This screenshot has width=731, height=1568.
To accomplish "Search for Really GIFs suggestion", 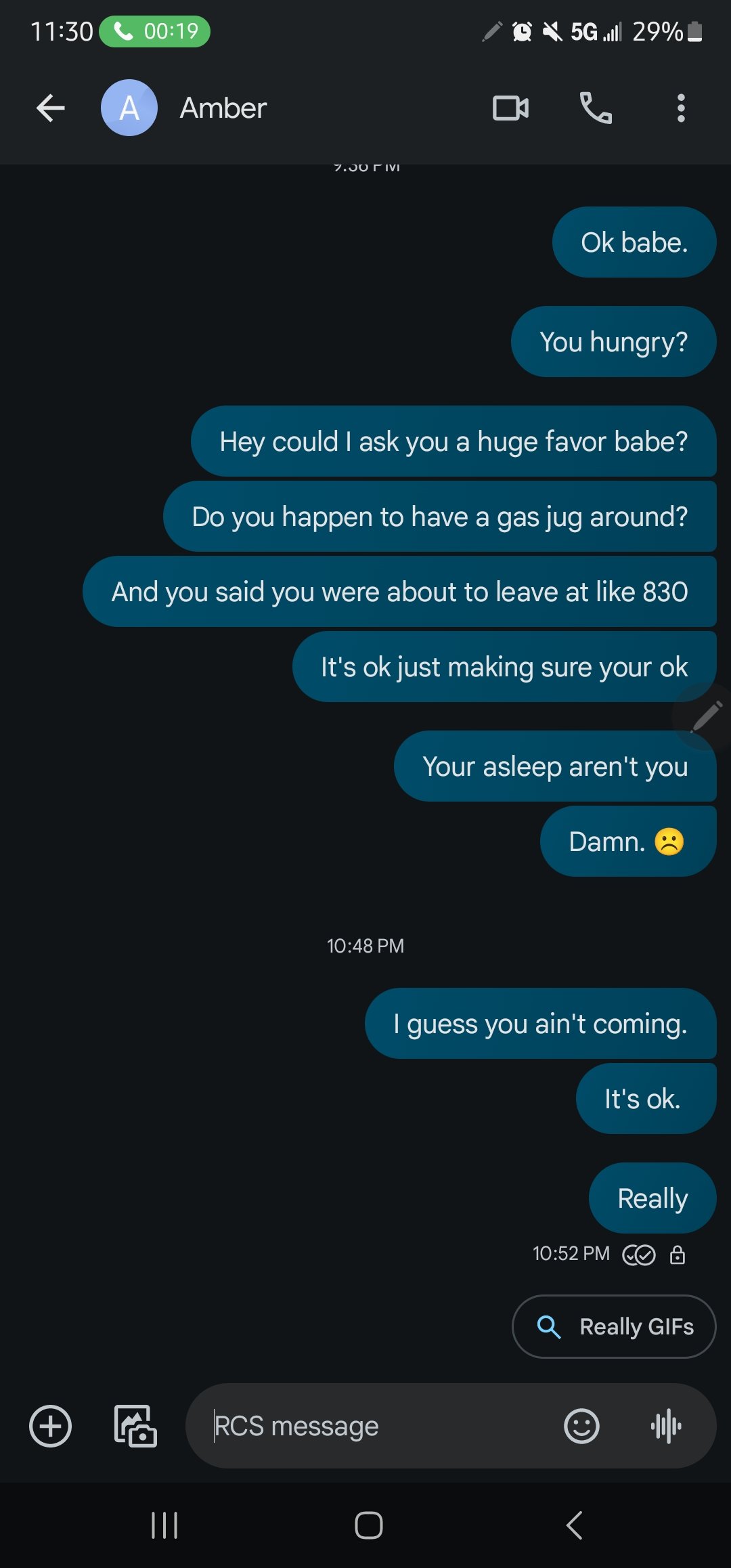I will coord(614,1327).
